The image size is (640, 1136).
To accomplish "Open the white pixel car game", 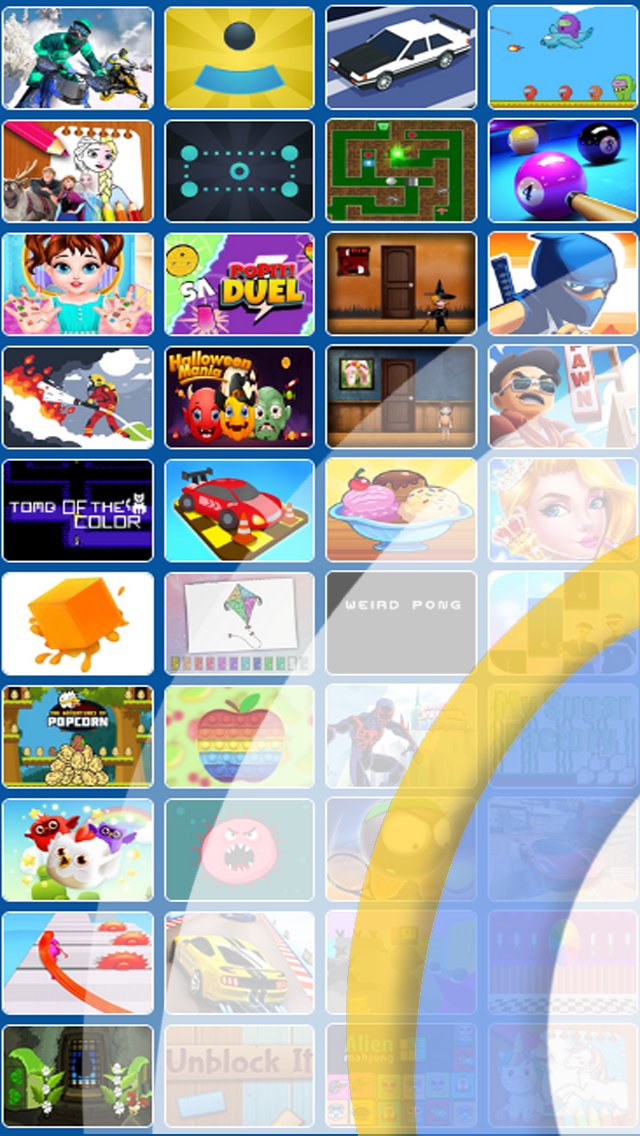I will point(401,57).
